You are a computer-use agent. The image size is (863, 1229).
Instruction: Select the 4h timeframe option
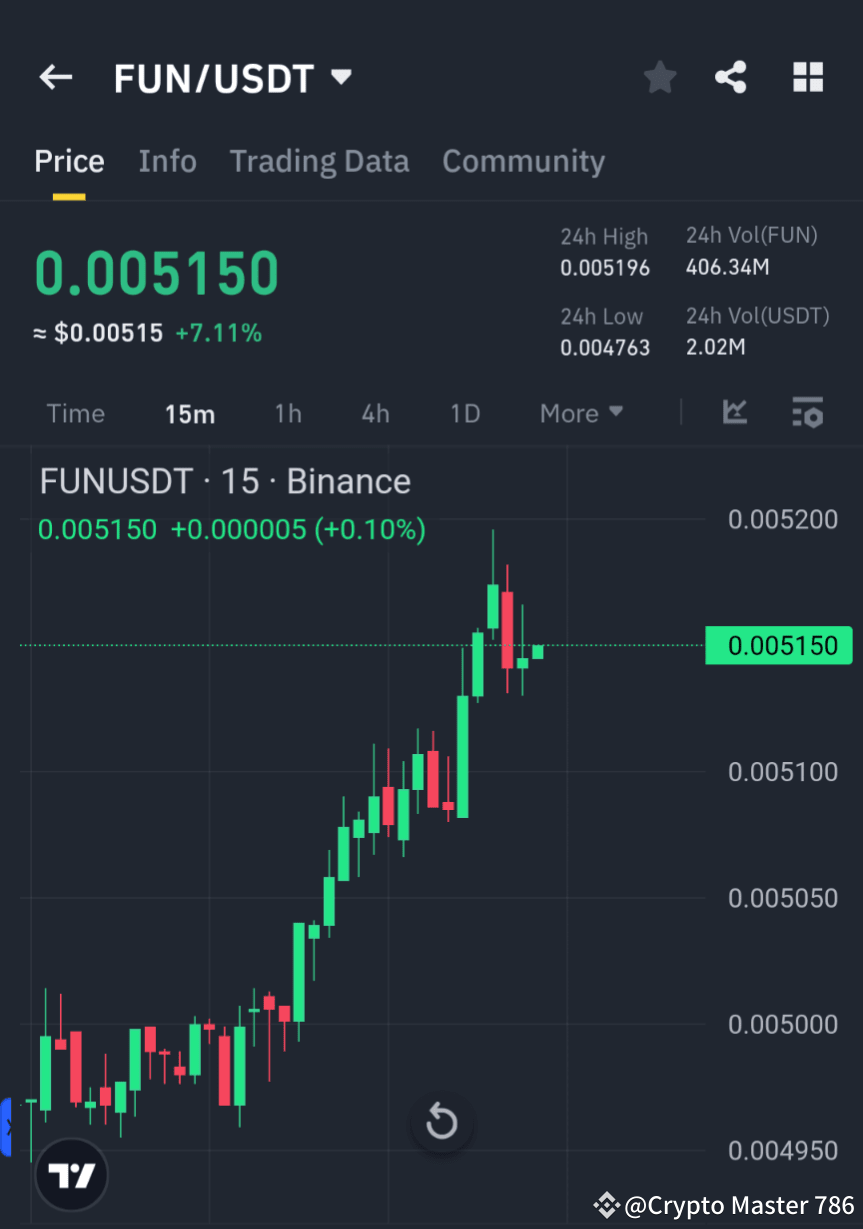click(x=375, y=413)
